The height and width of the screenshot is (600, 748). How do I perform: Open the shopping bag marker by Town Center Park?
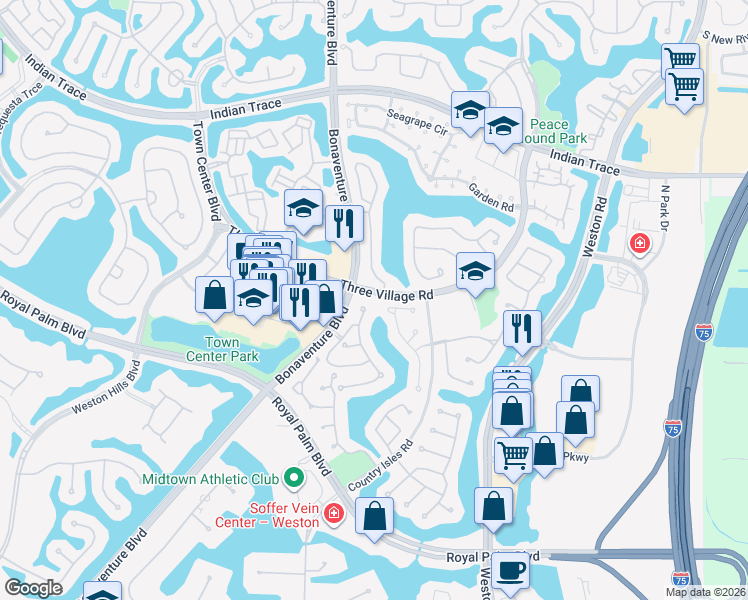tap(214, 295)
